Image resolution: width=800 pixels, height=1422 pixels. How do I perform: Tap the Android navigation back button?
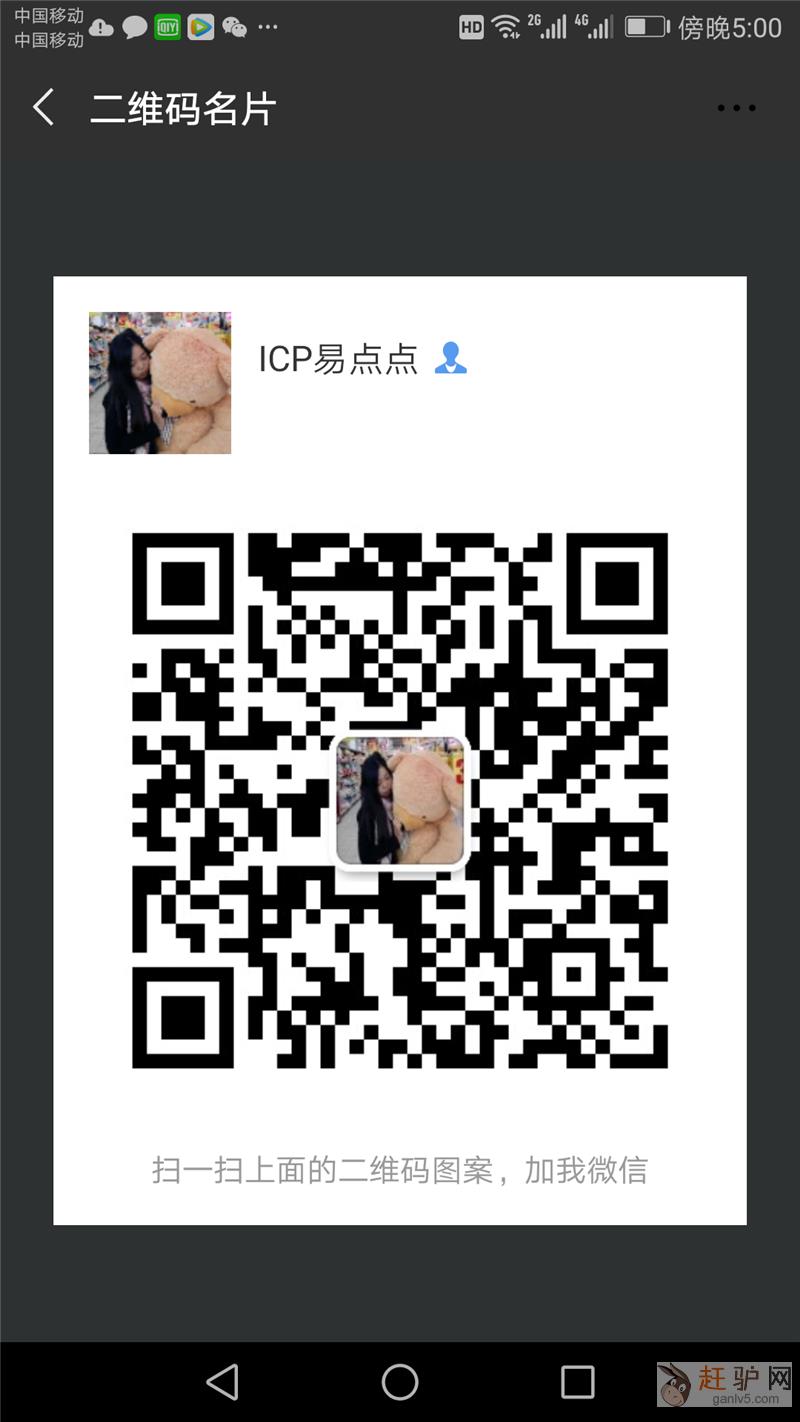click(222, 1382)
